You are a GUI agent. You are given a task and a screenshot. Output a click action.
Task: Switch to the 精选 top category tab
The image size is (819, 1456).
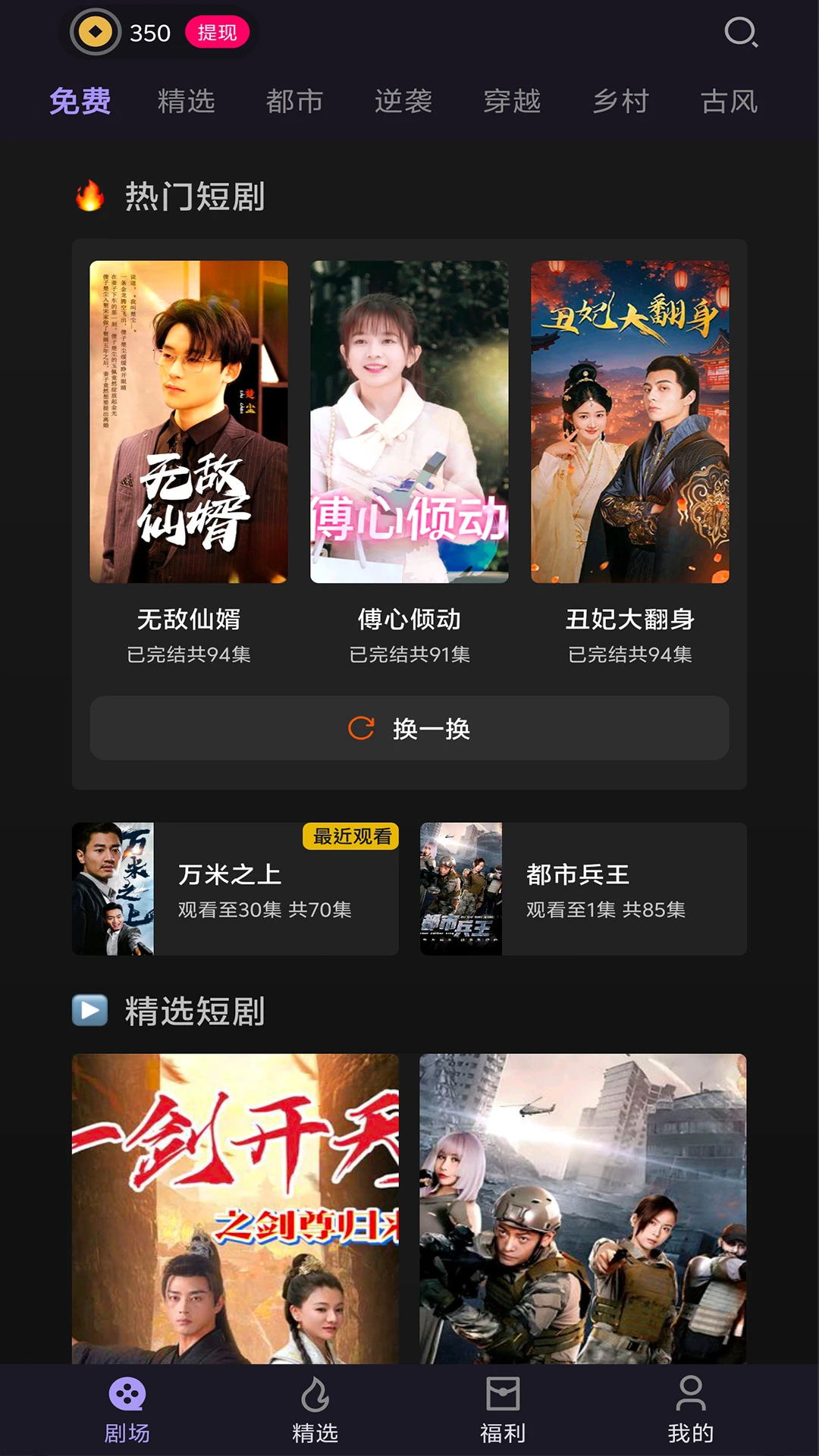coord(187,102)
